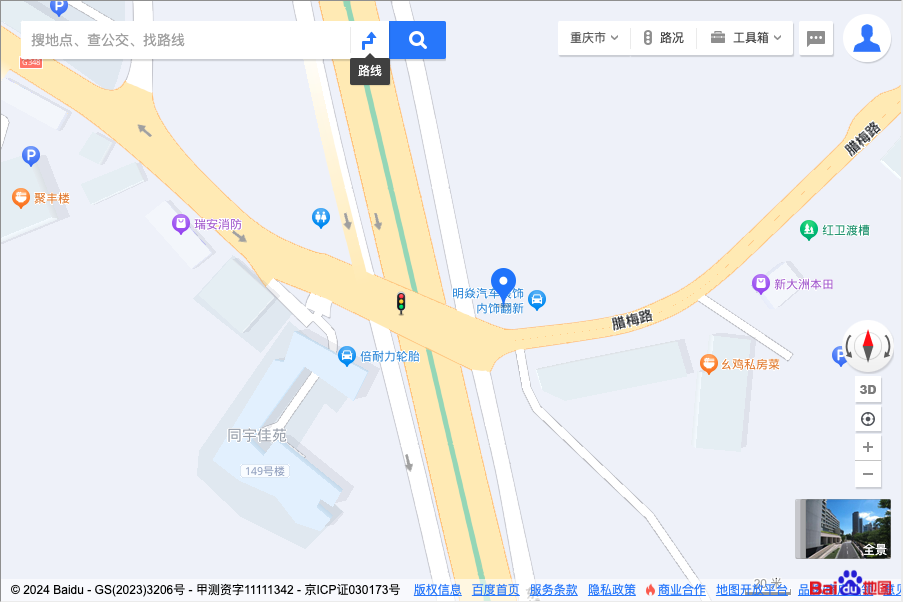
Task: Tap the blue search magnifier button
Action: pyautogui.click(x=418, y=40)
